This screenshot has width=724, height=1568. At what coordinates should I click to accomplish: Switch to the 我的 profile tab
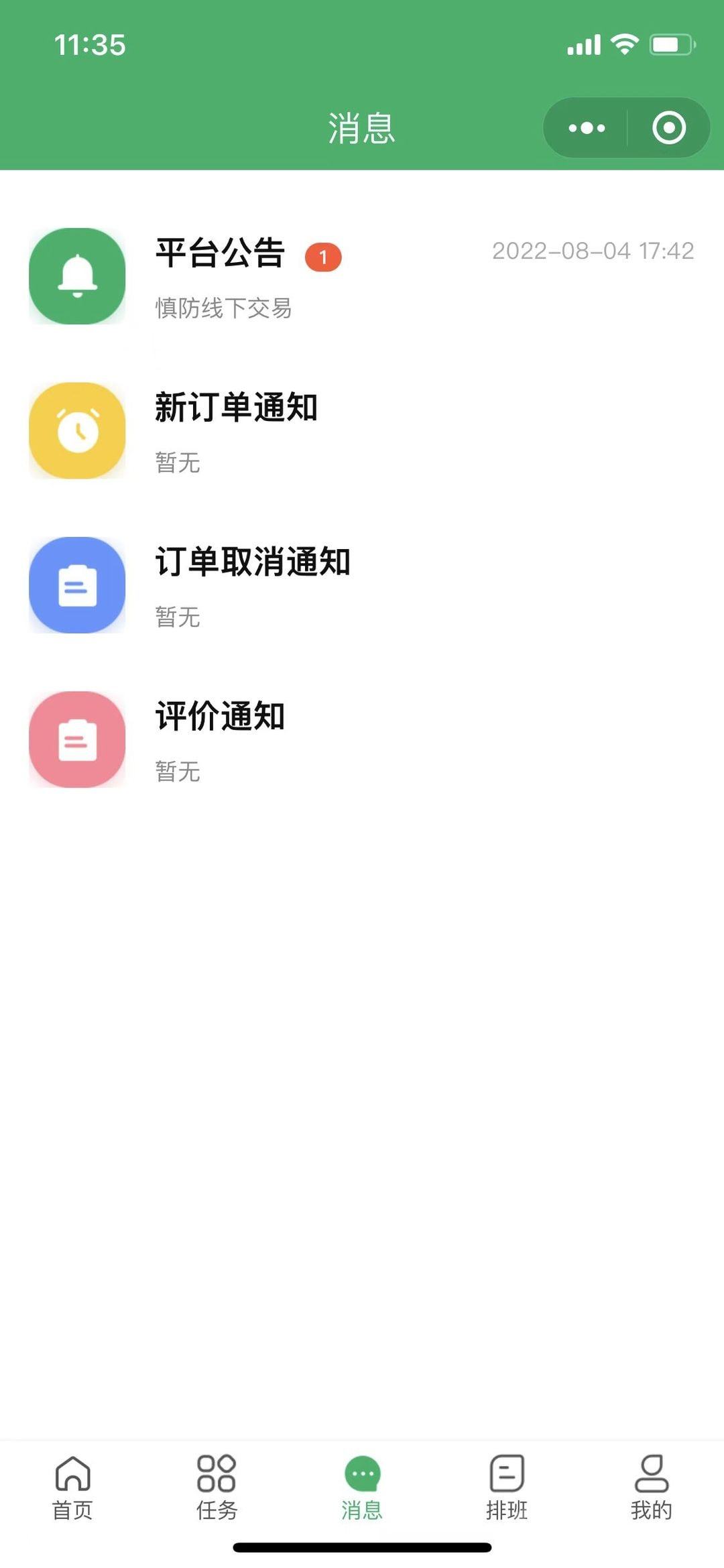[651, 1487]
